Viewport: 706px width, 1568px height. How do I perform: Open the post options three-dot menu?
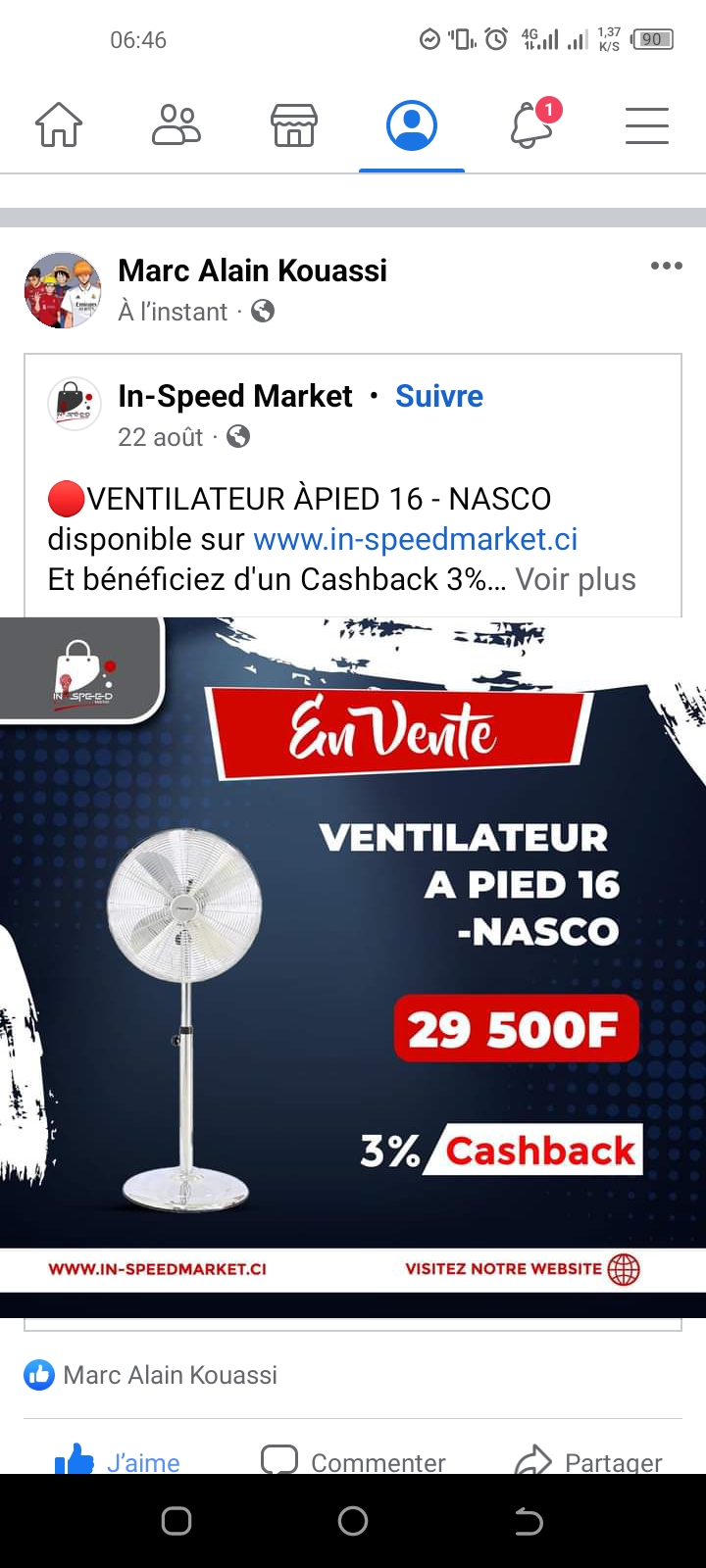pyautogui.click(x=666, y=266)
